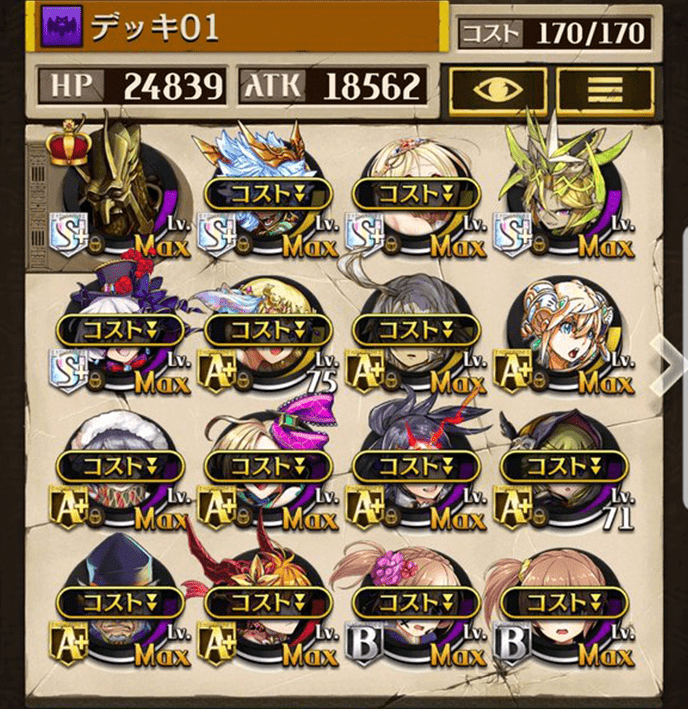Open the blonde goggles girl A+ card
Screen dimensions: 688x709
tap(564, 335)
